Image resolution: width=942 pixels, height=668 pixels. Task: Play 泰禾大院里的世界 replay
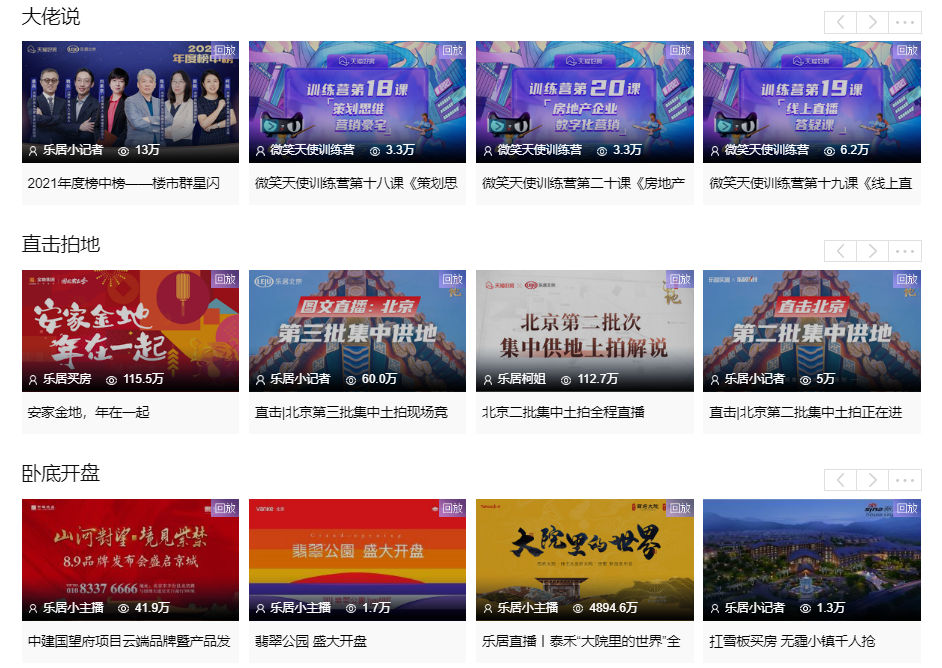(584, 560)
